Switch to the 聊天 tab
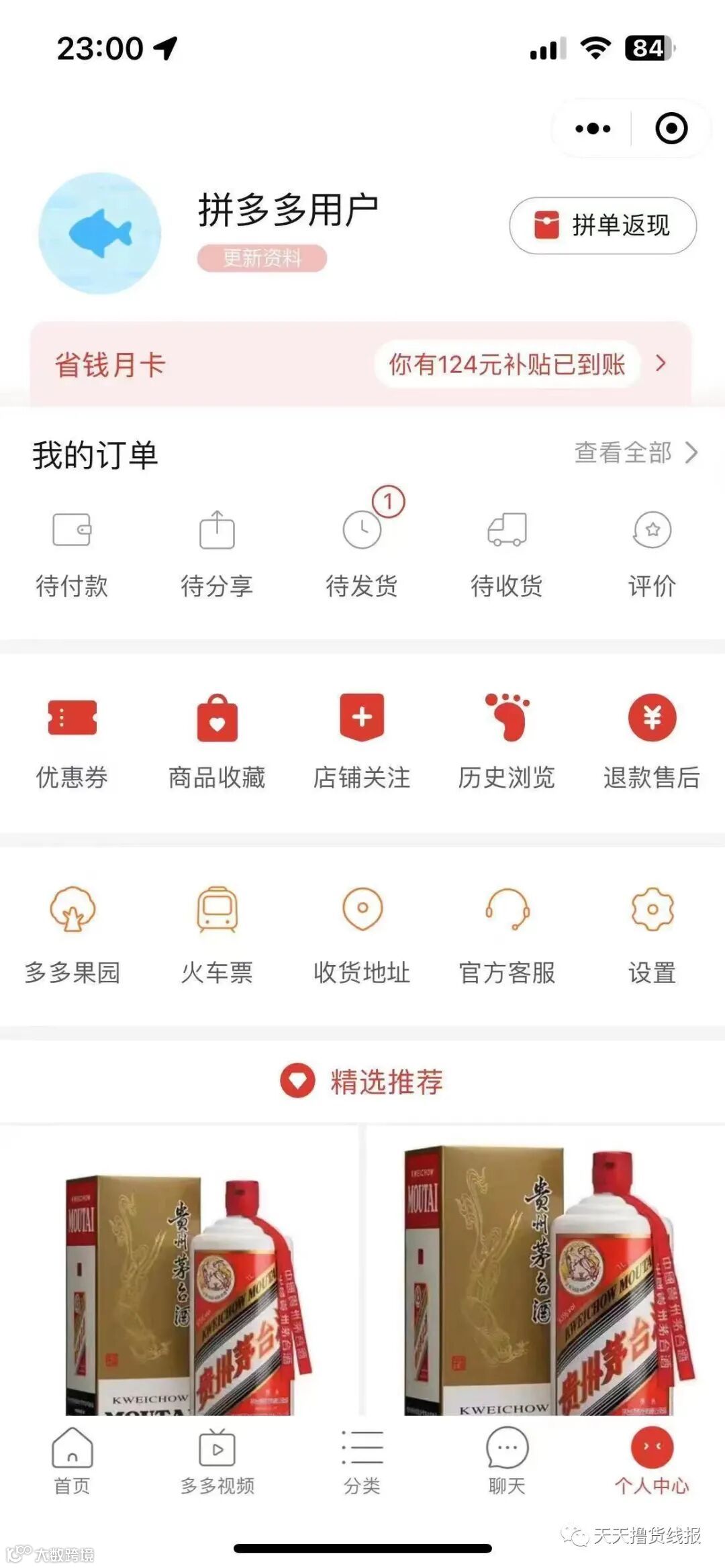 507,1461
